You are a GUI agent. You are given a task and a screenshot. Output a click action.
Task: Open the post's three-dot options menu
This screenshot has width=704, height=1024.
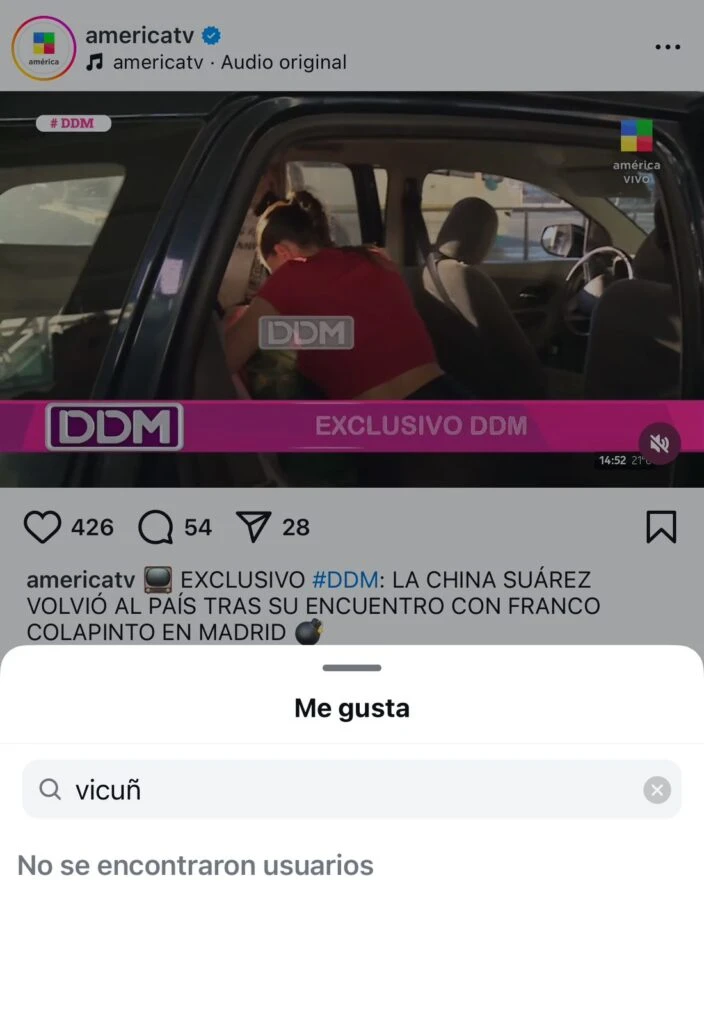pos(668,47)
